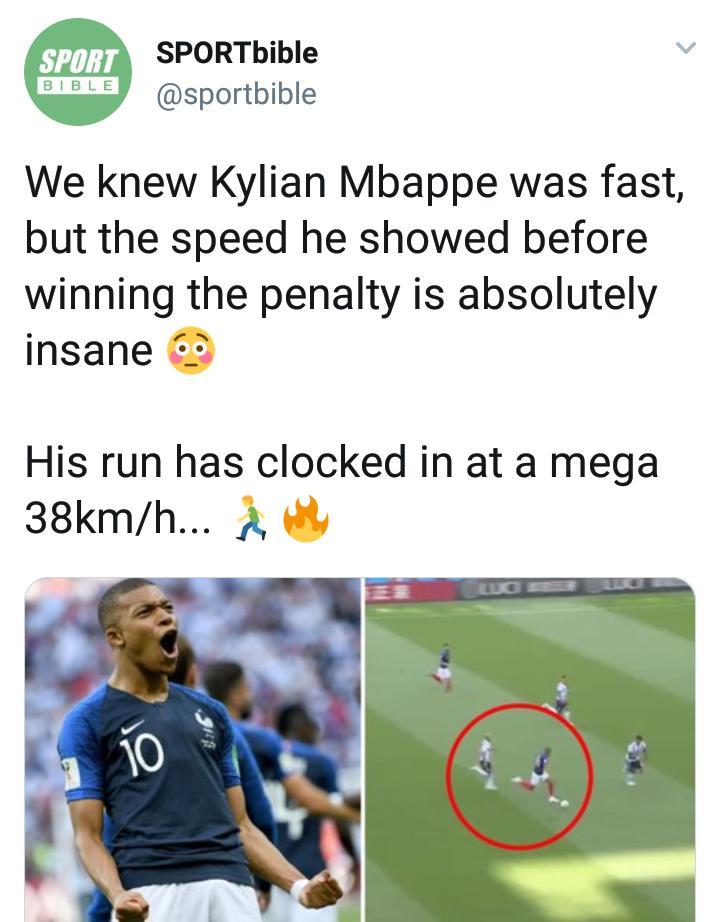Open the tweet options chevron menu
720x922 pixels.
pos(685,48)
